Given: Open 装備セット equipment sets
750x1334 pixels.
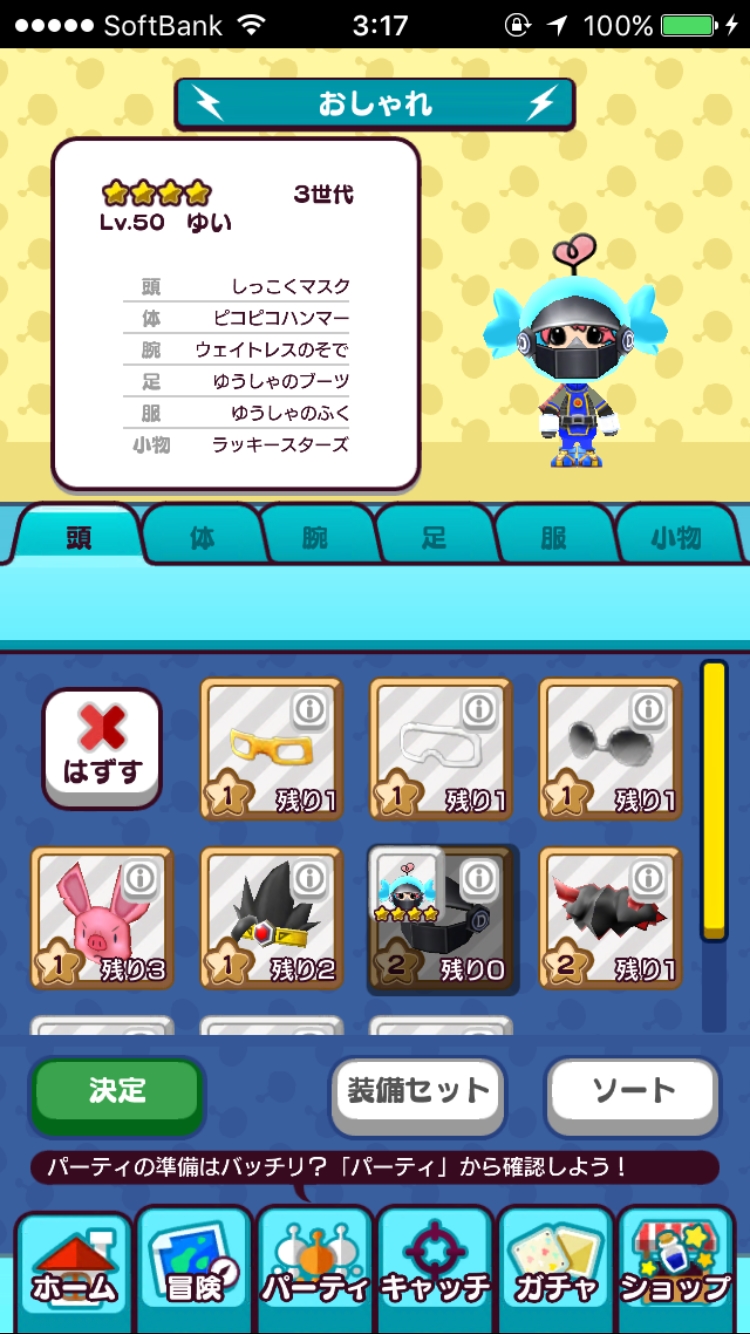Looking at the screenshot, I should (x=418, y=1091).
